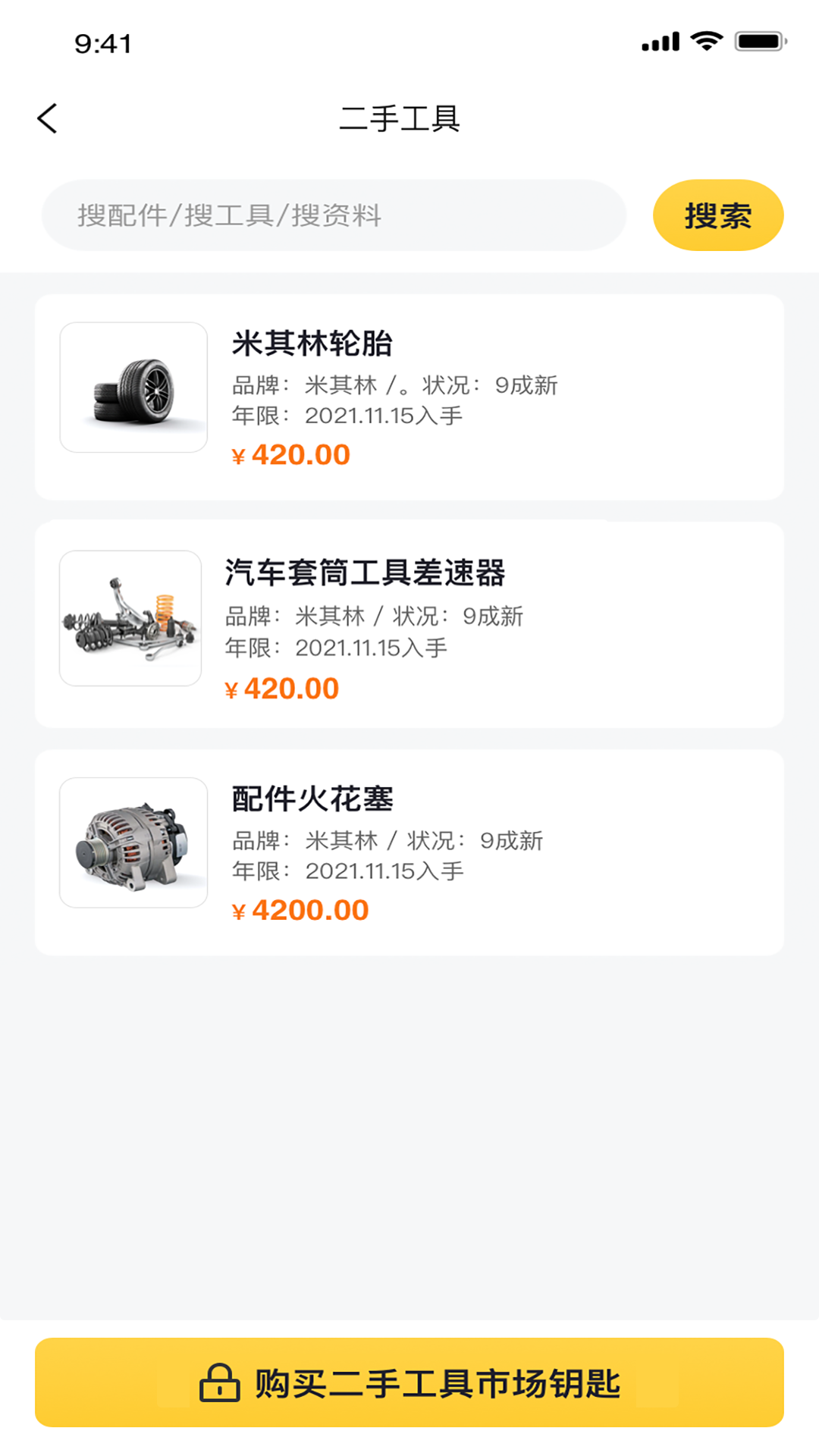Select the 汽车套筒工具差速器 listing title
The height and width of the screenshot is (1456, 819).
pos(369,574)
